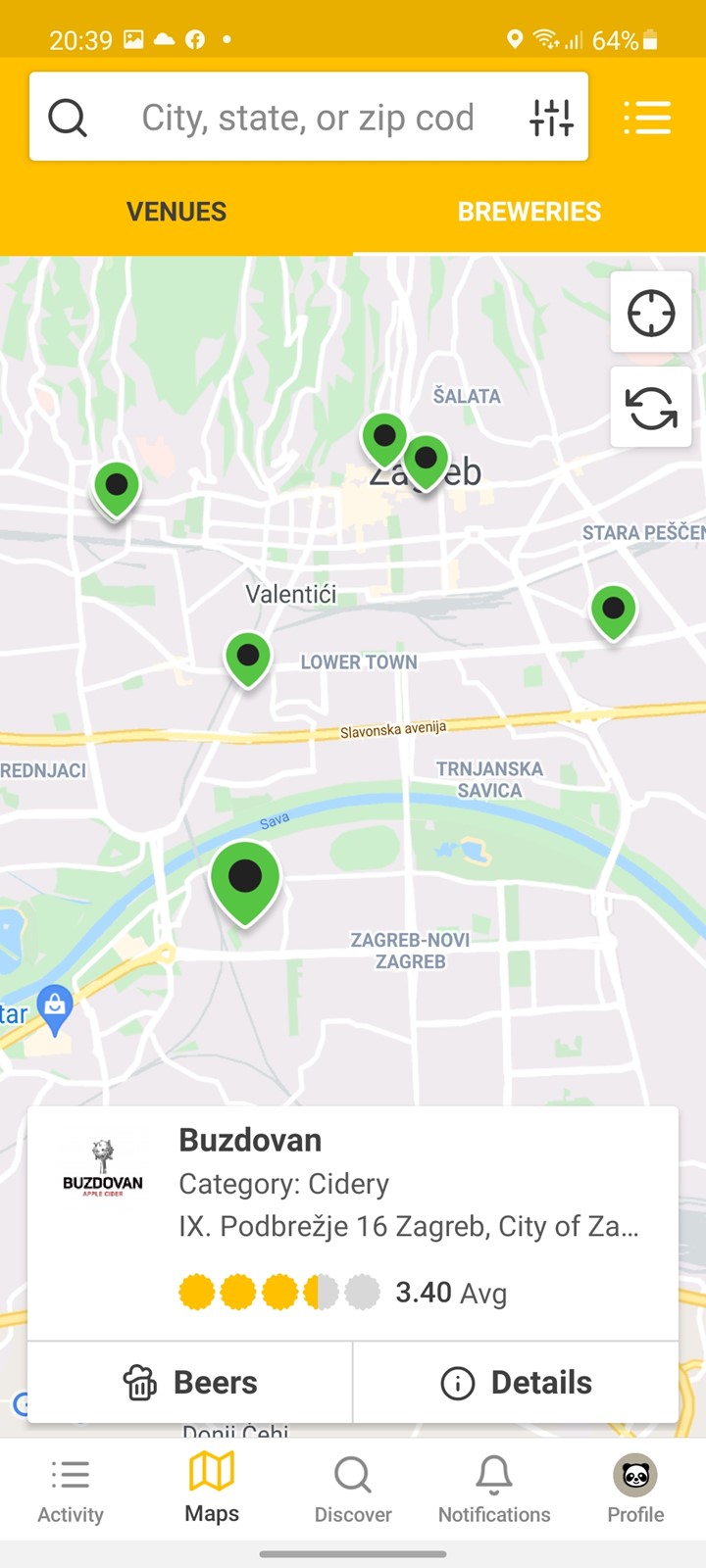Viewport: 706px width, 1568px height.
Task: Tap the map pin near Valentići
Action: click(x=248, y=659)
